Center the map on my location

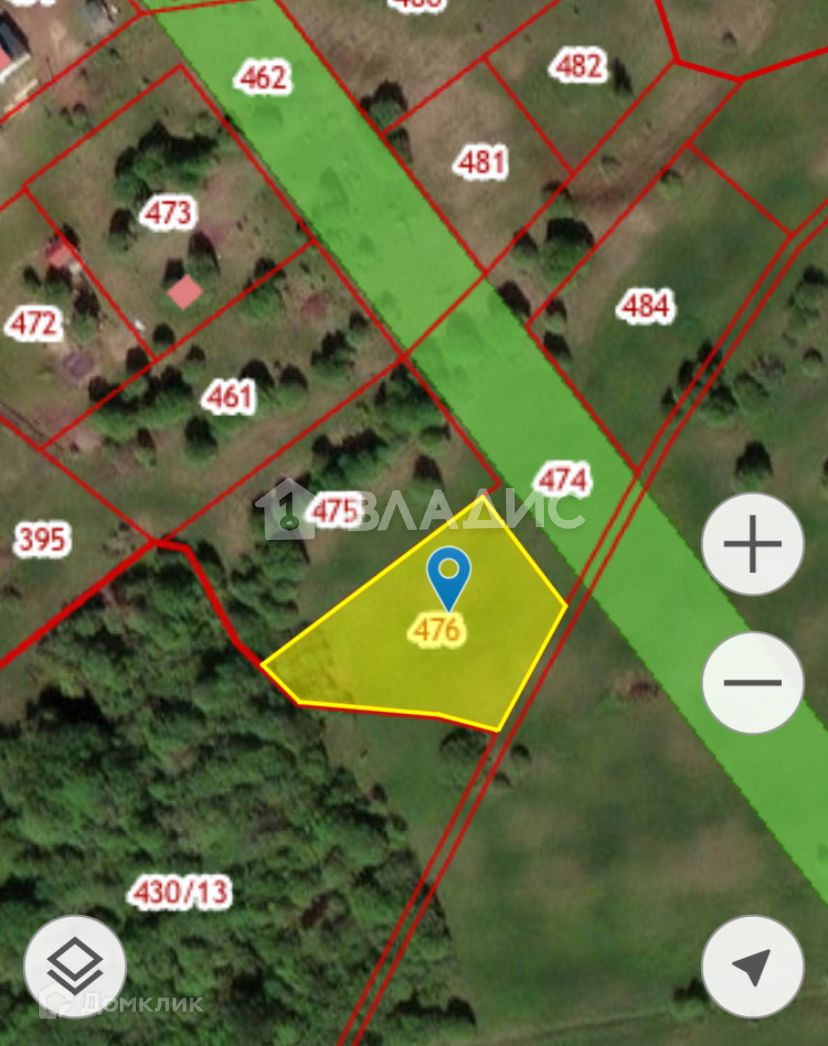752,966
